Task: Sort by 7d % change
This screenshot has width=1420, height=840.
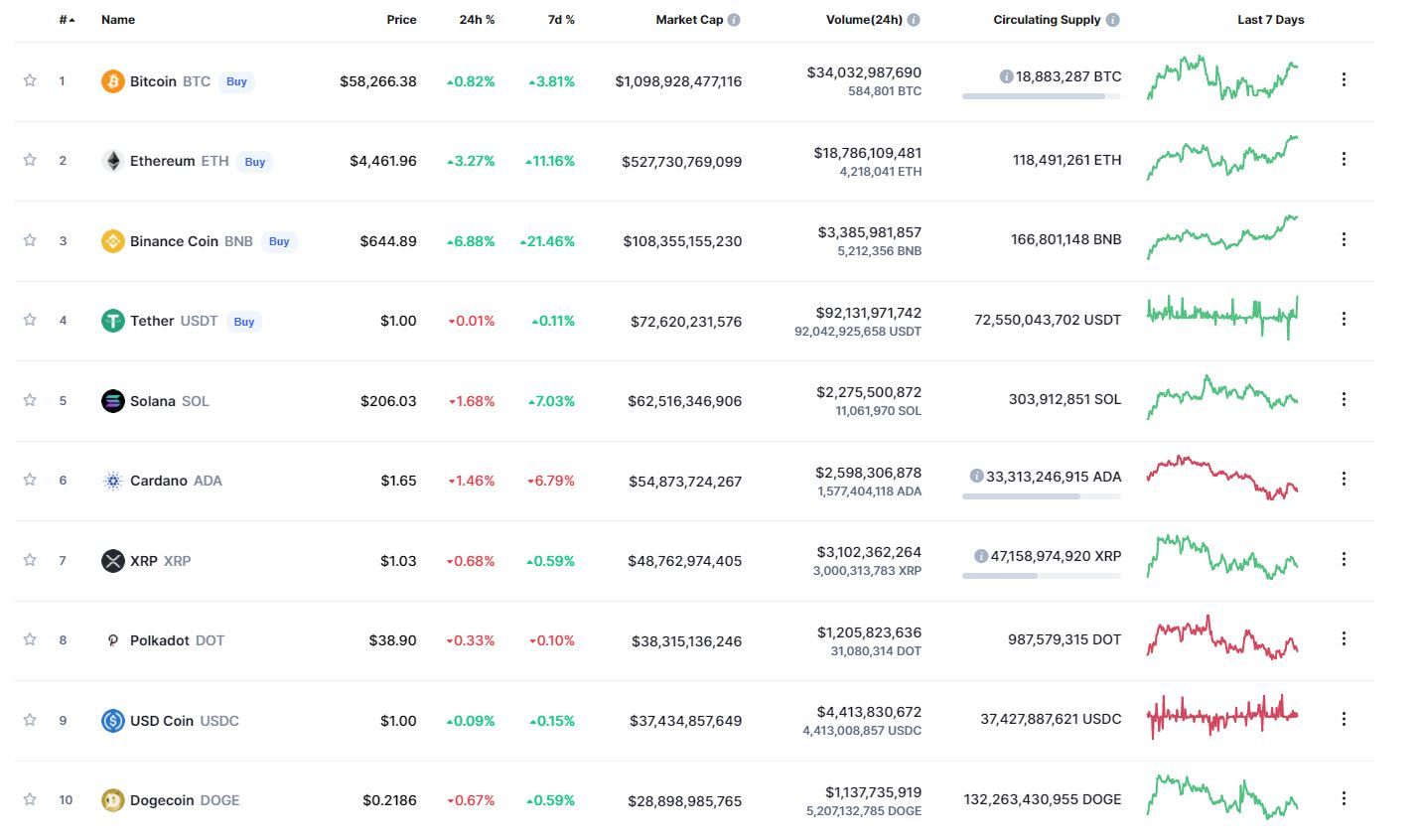Action: point(561,20)
